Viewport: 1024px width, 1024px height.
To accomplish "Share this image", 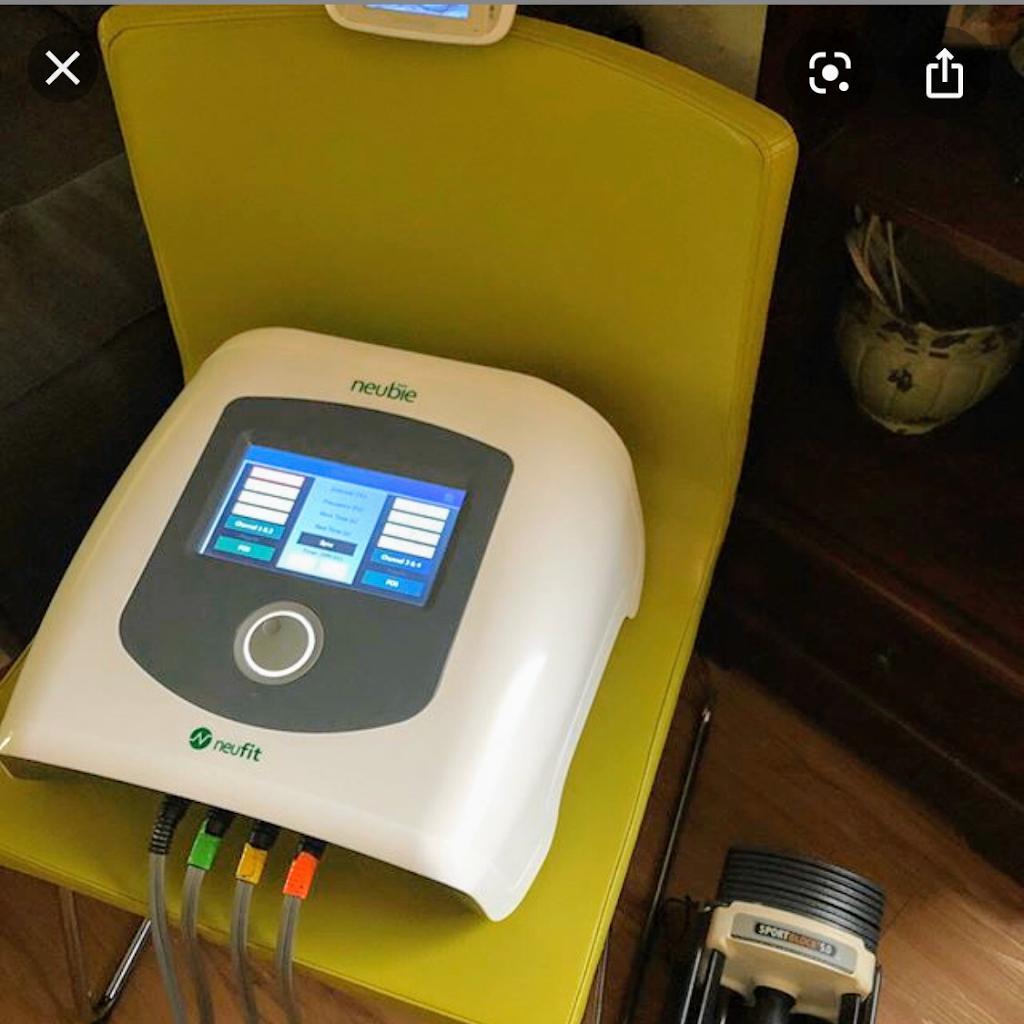I will pos(944,73).
